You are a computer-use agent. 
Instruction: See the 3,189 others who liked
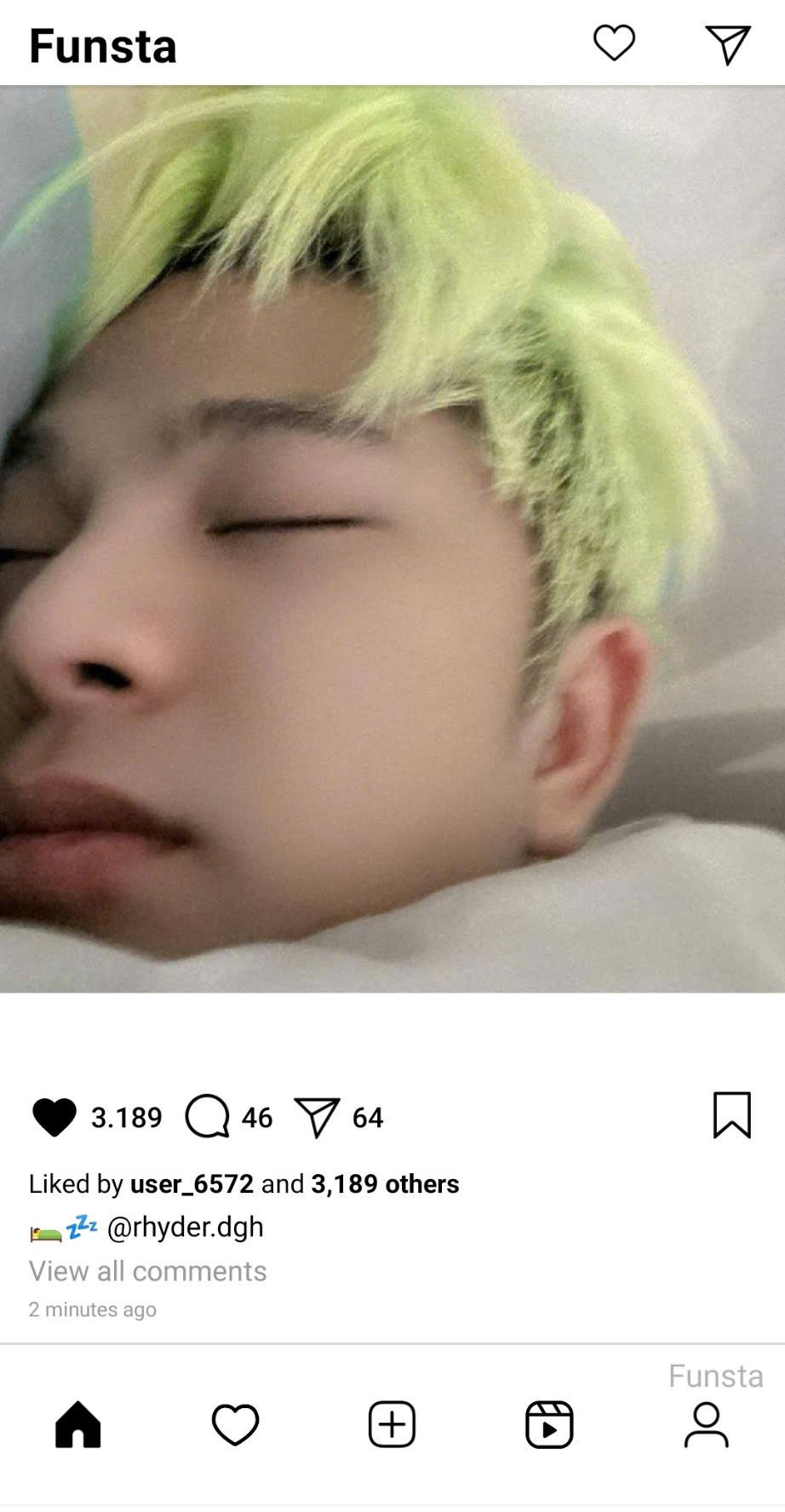coord(385,1183)
